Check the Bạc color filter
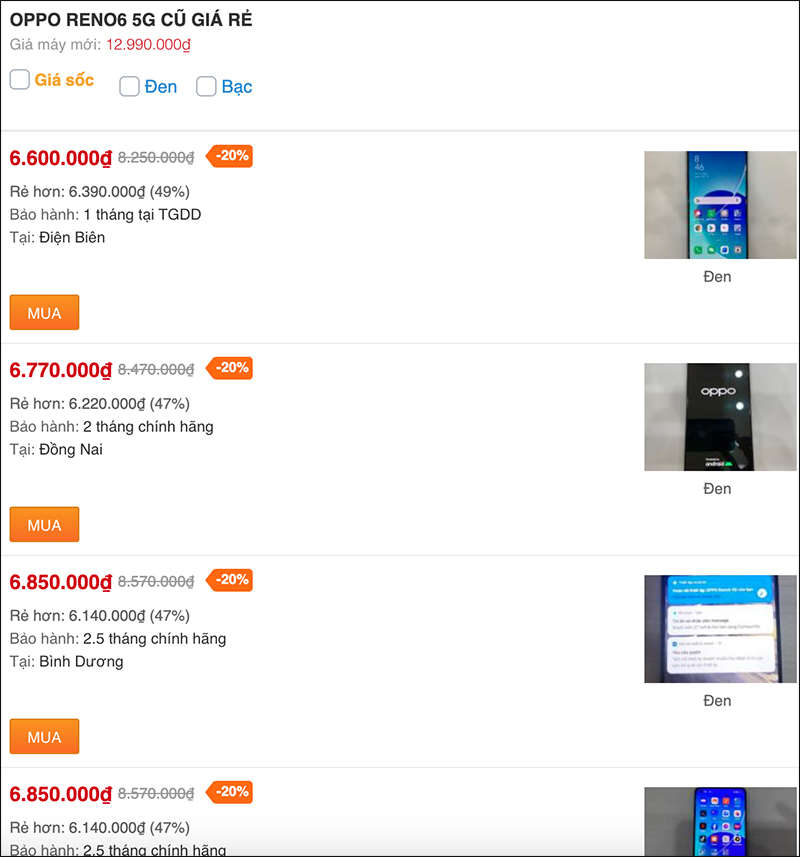This screenshot has width=800, height=857. point(206,87)
